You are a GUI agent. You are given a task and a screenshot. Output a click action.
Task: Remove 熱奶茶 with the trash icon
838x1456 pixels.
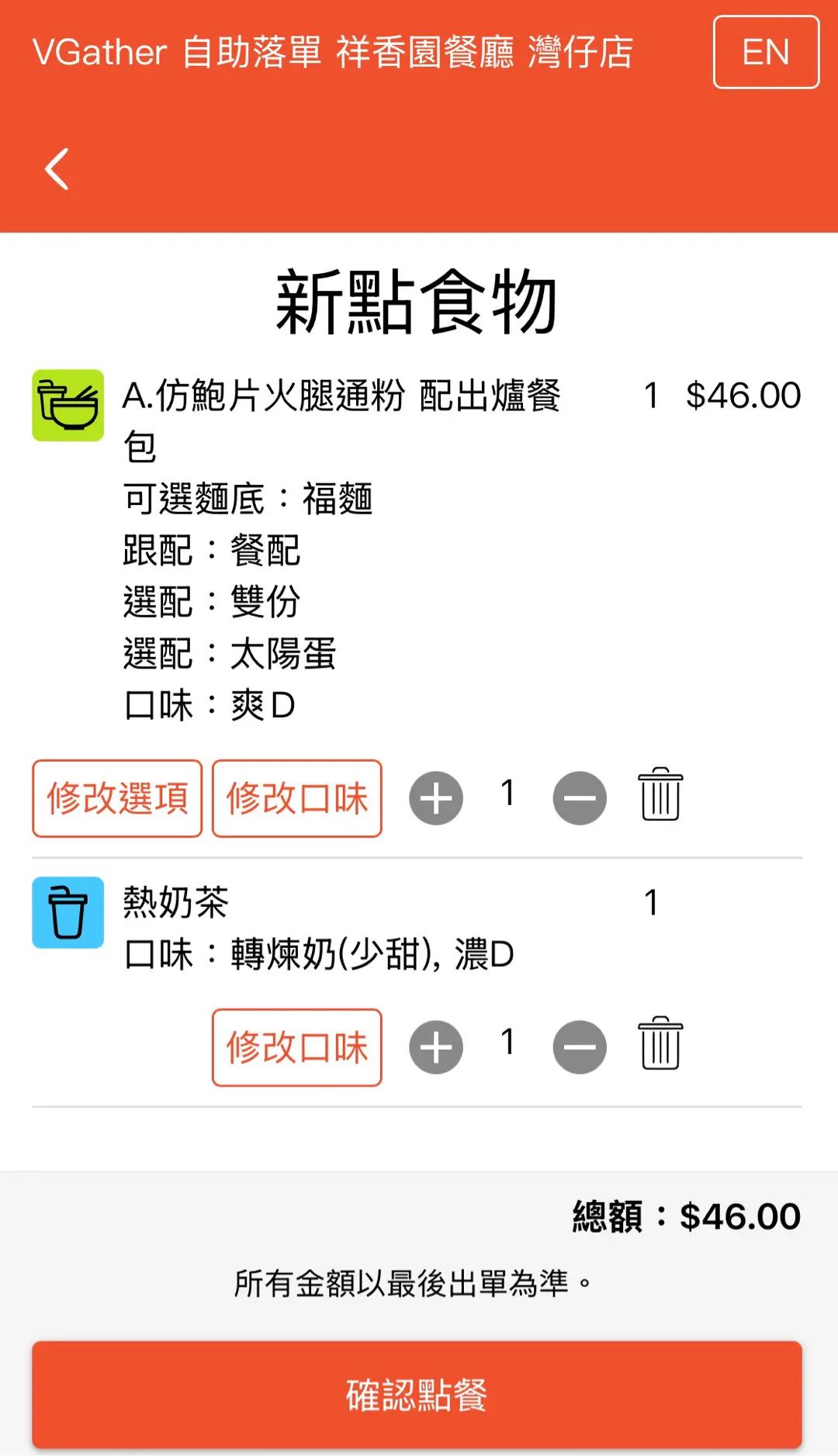(660, 1043)
